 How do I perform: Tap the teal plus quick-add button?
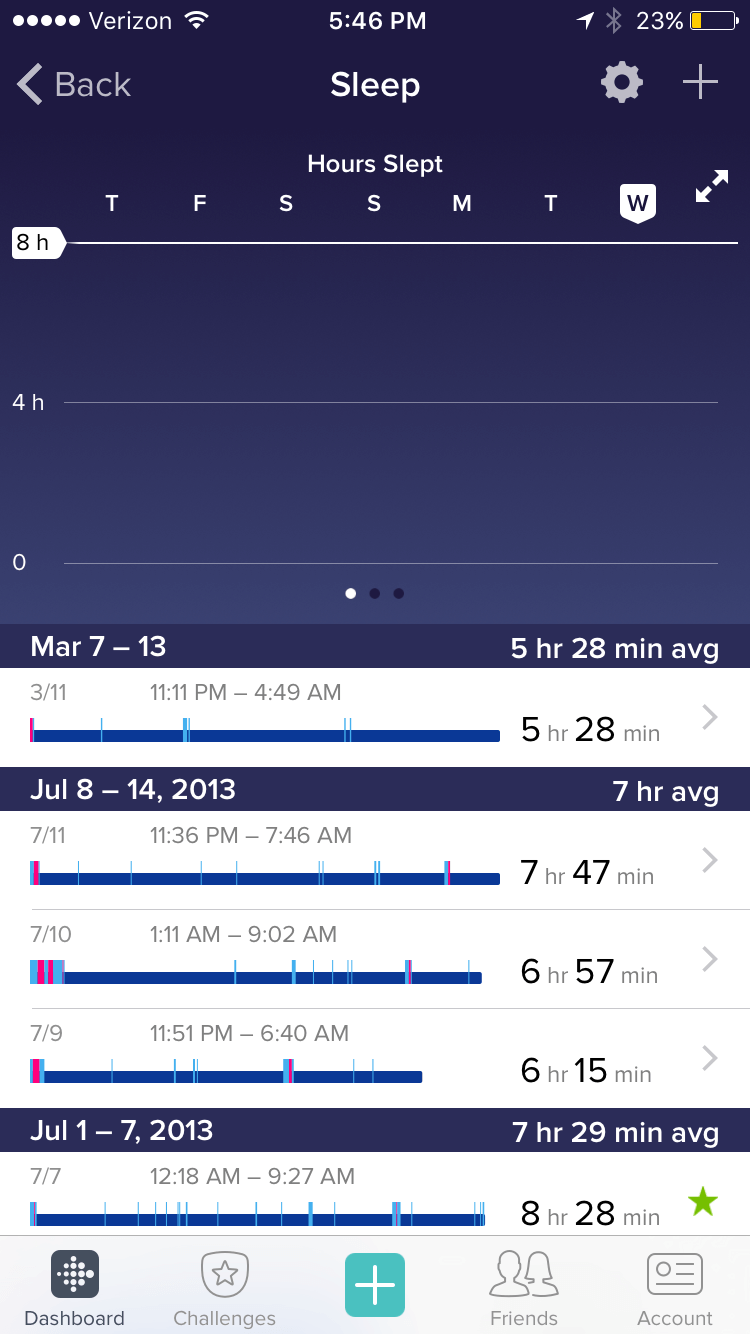point(375,1285)
